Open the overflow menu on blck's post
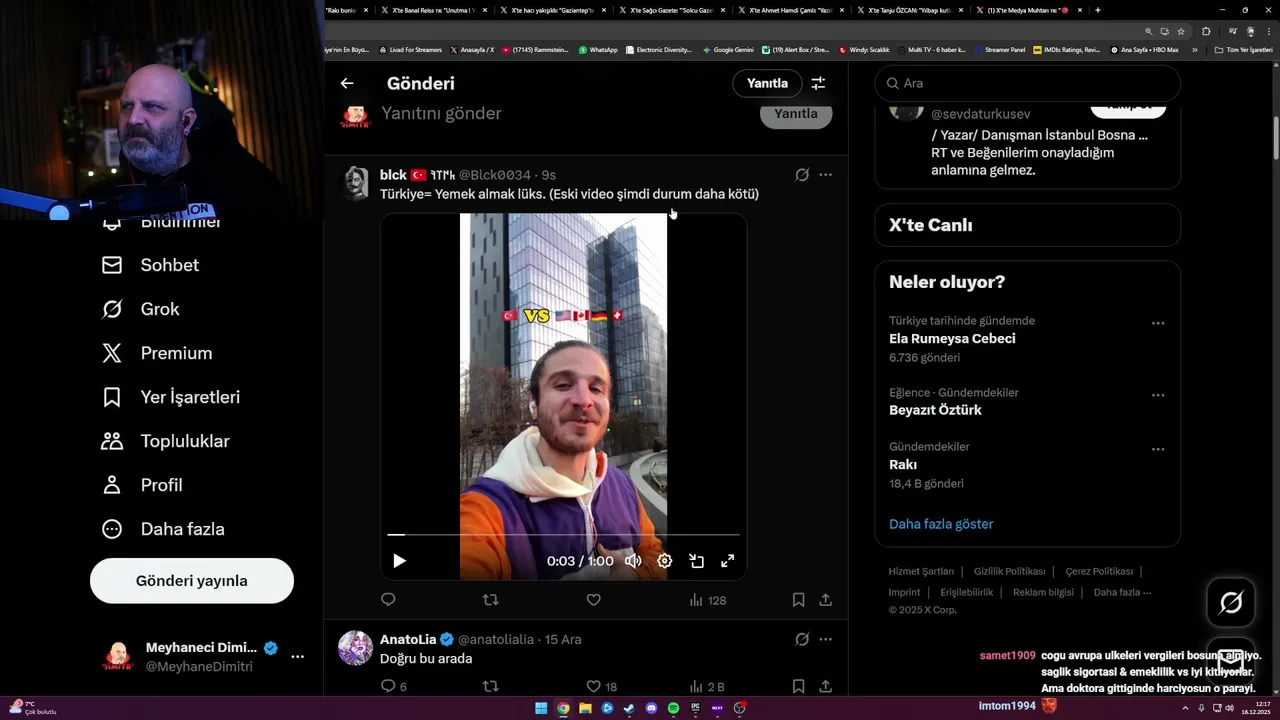The height and width of the screenshot is (720, 1280). (825, 175)
